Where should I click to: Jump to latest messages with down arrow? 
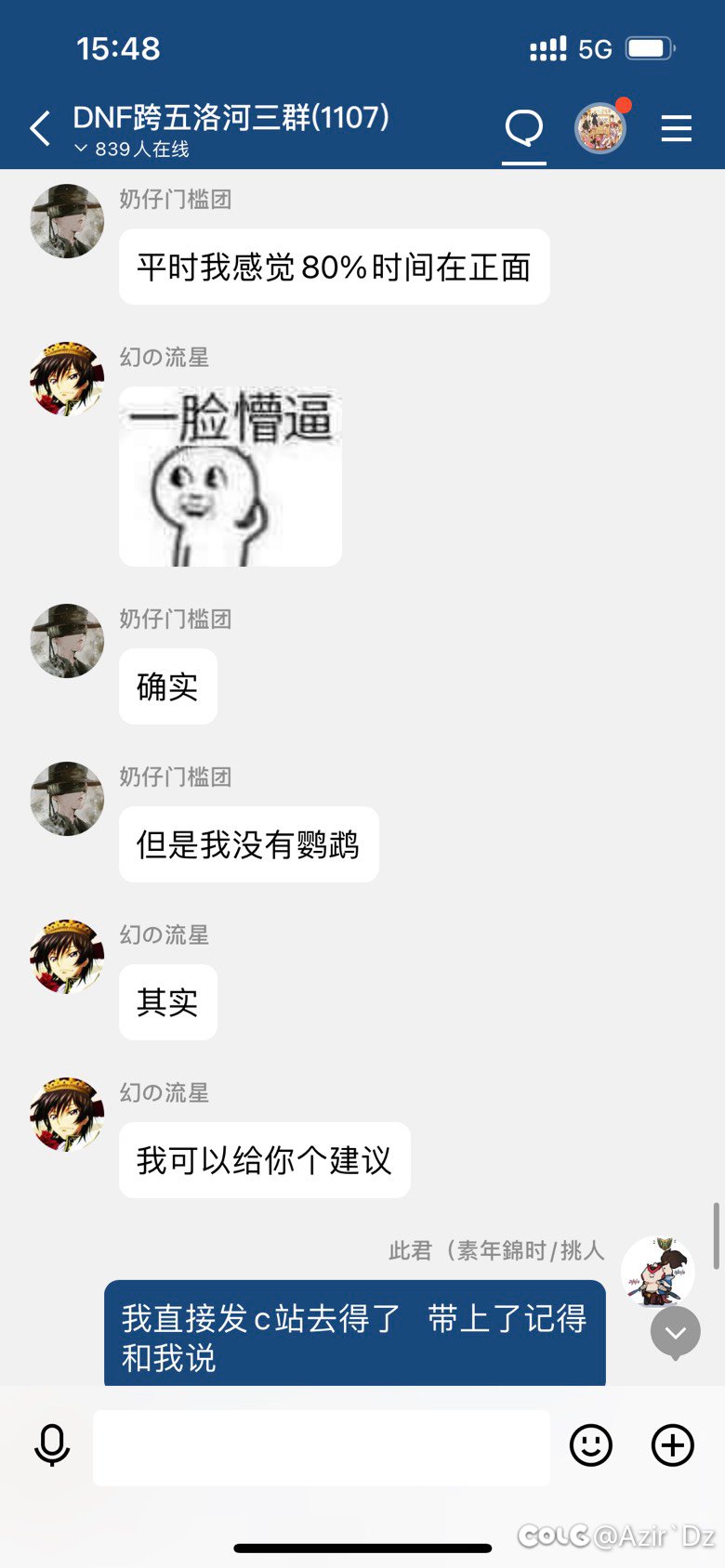coord(675,1333)
